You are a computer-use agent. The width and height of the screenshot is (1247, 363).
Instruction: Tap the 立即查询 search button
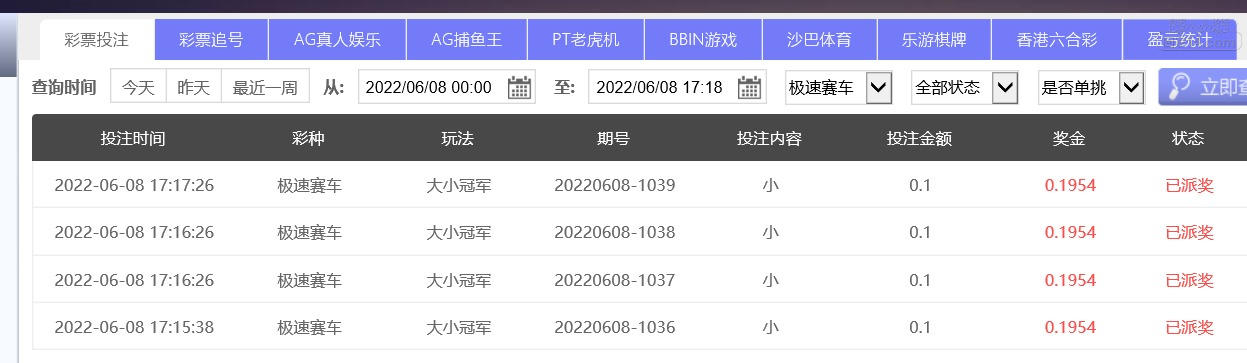coord(1203,87)
